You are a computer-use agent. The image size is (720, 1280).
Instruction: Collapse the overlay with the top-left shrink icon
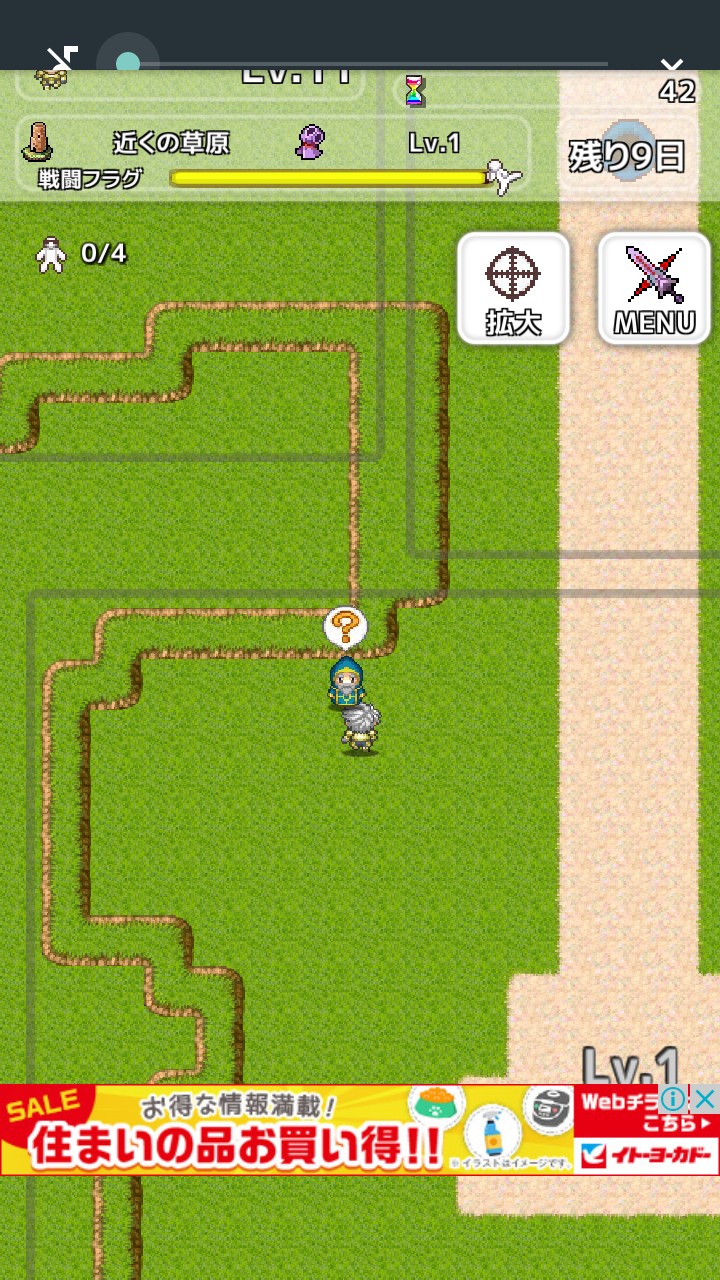point(62,60)
